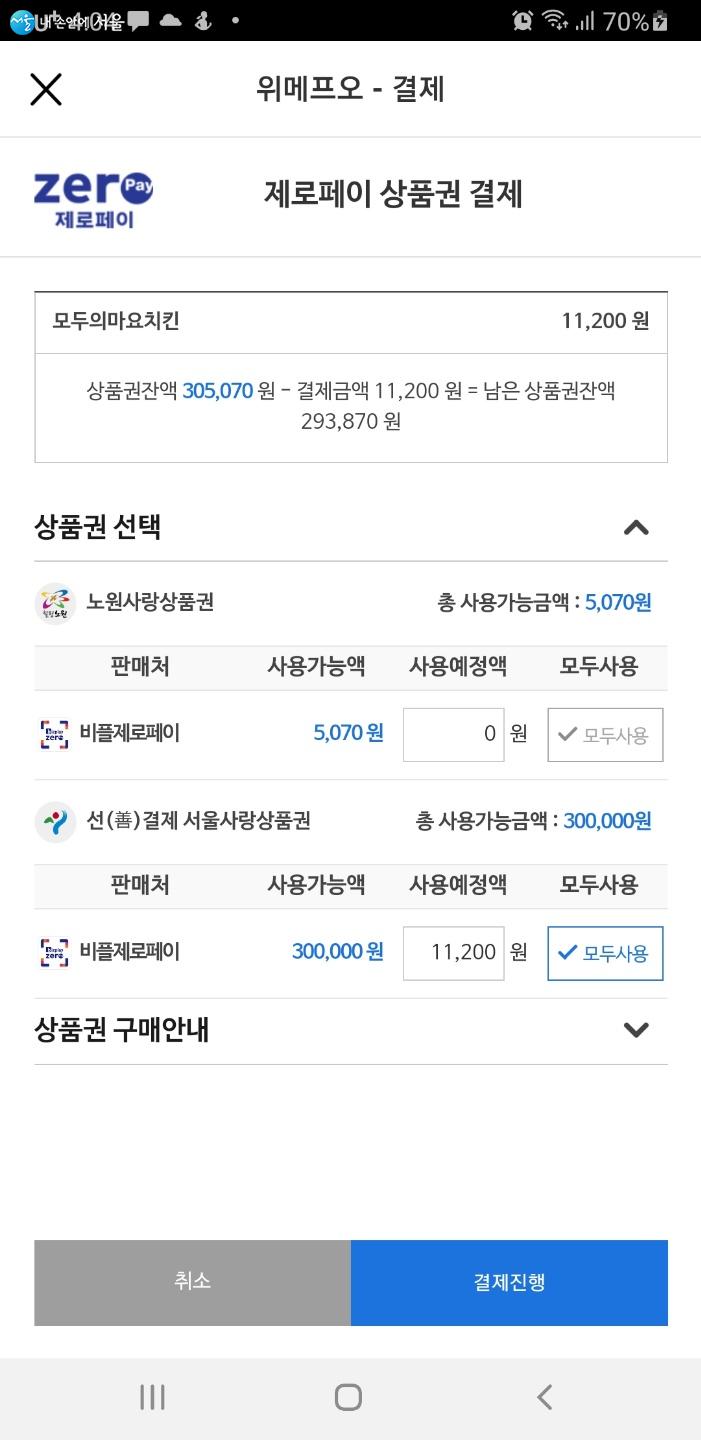Open recent apps from navigation bar

click(152, 1397)
